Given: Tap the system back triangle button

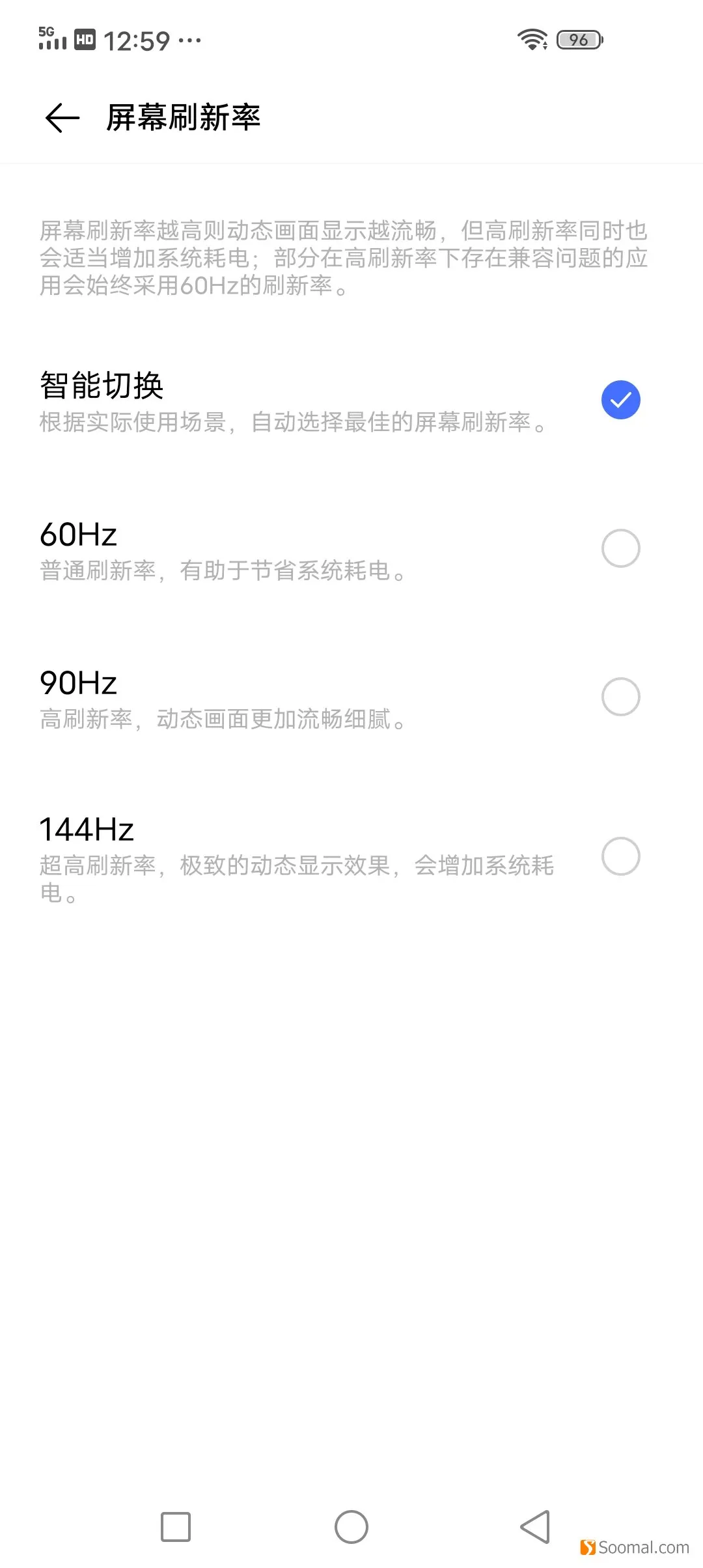Looking at the screenshot, I should click(535, 1527).
